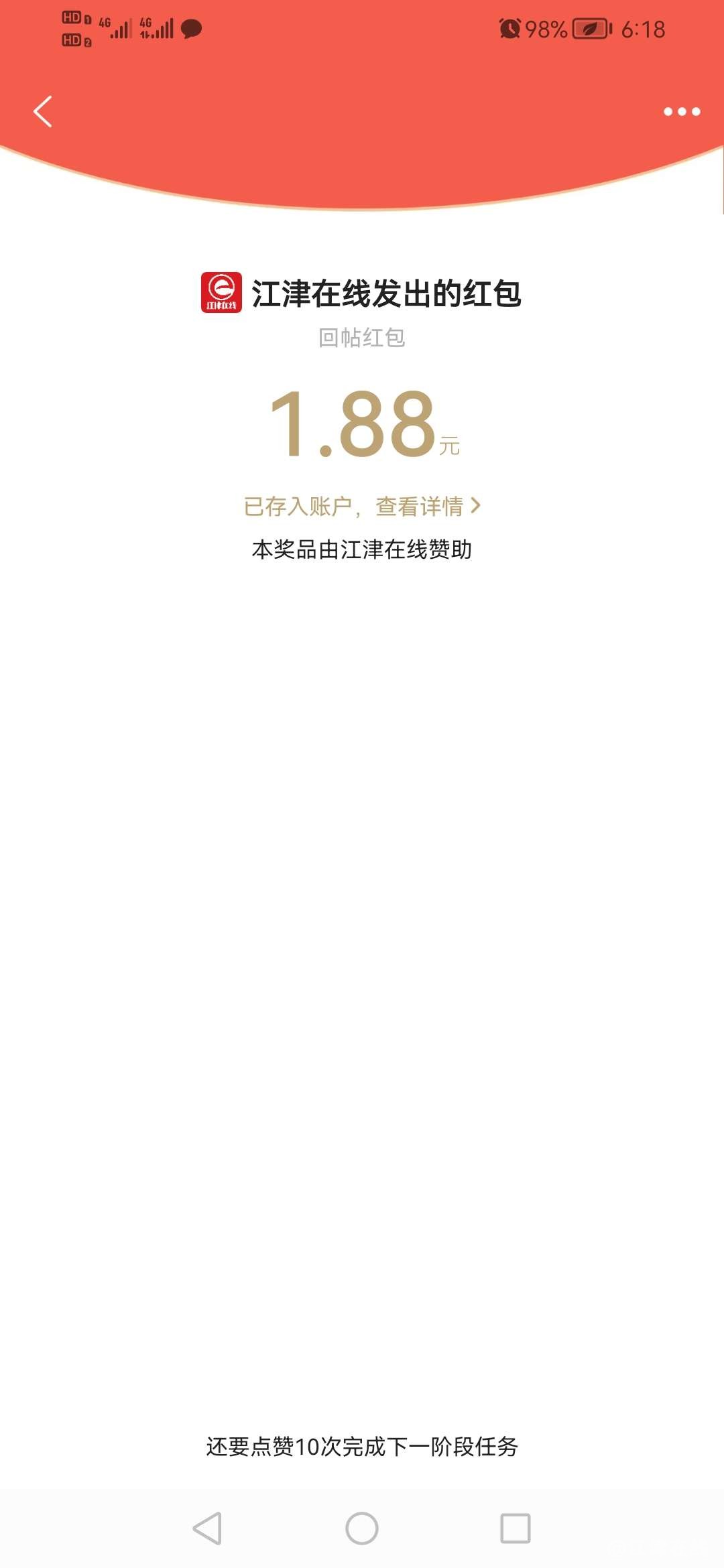Tap the system home button
Image resolution: width=724 pixels, height=1568 pixels.
coord(362,1528)
